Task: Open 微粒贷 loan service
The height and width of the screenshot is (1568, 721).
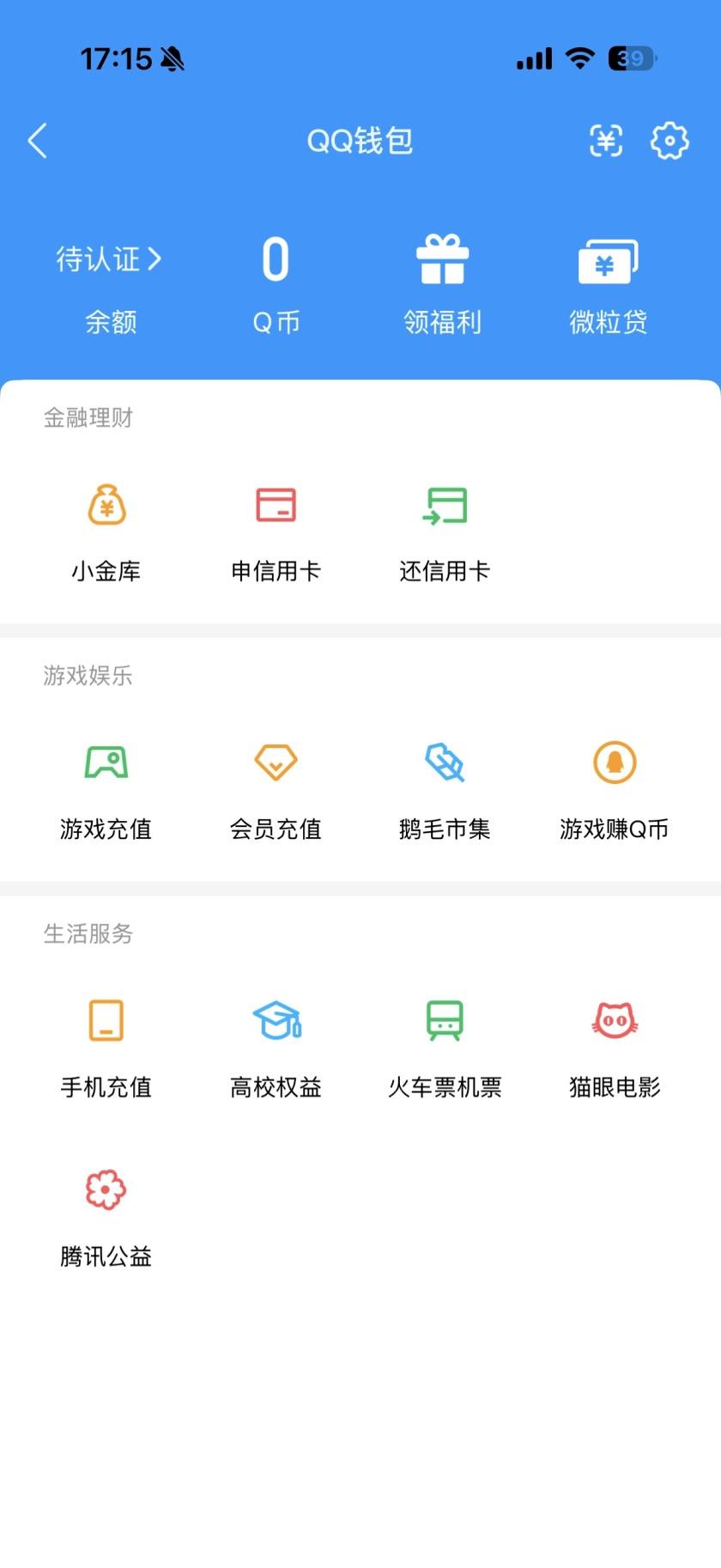Action: (x=608, y=283)
